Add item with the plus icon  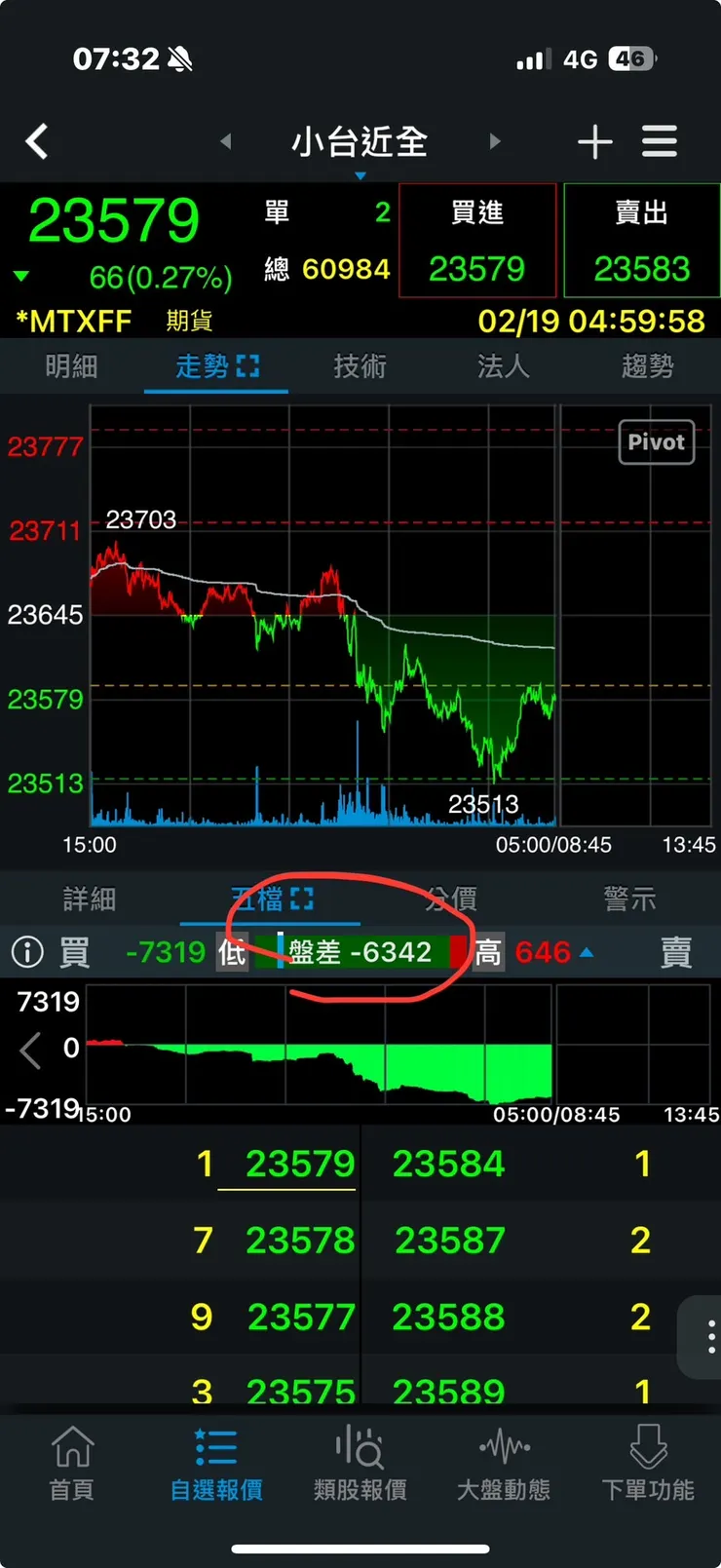point(594,142)
